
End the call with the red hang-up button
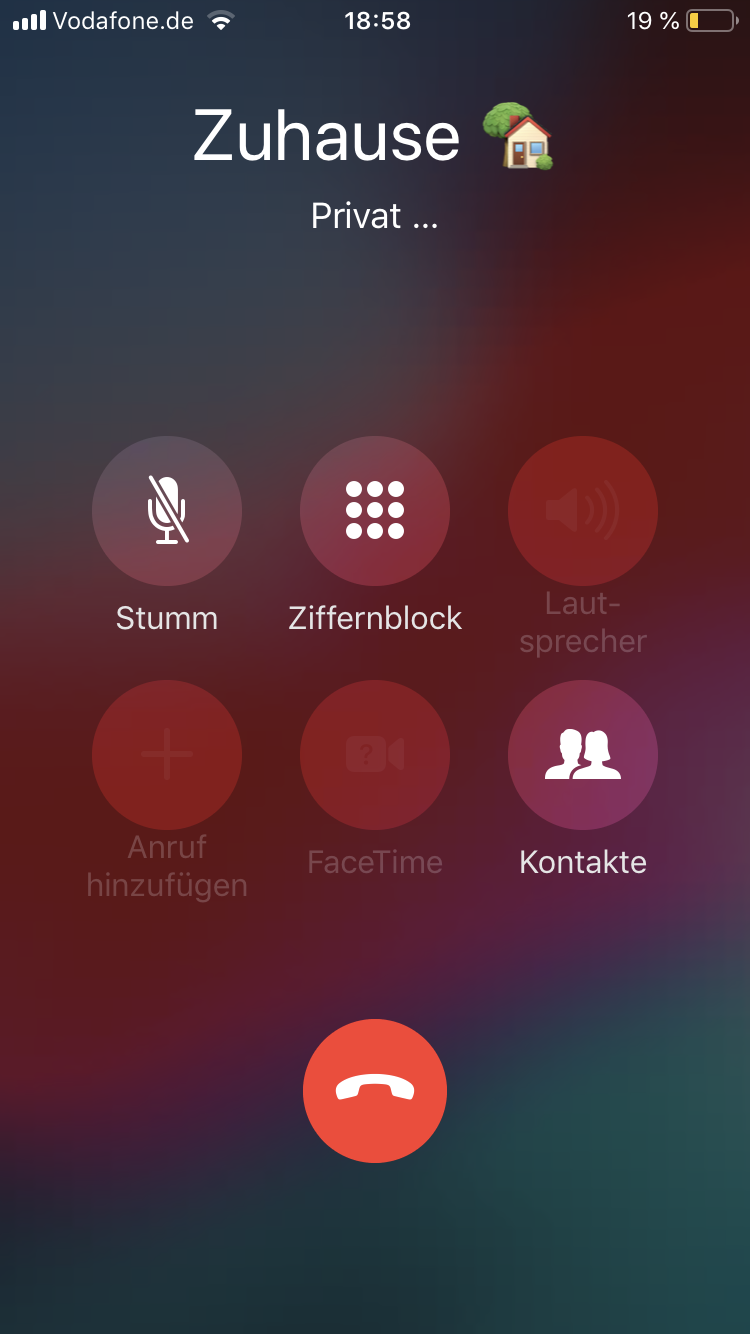(x=375, y=1090)
